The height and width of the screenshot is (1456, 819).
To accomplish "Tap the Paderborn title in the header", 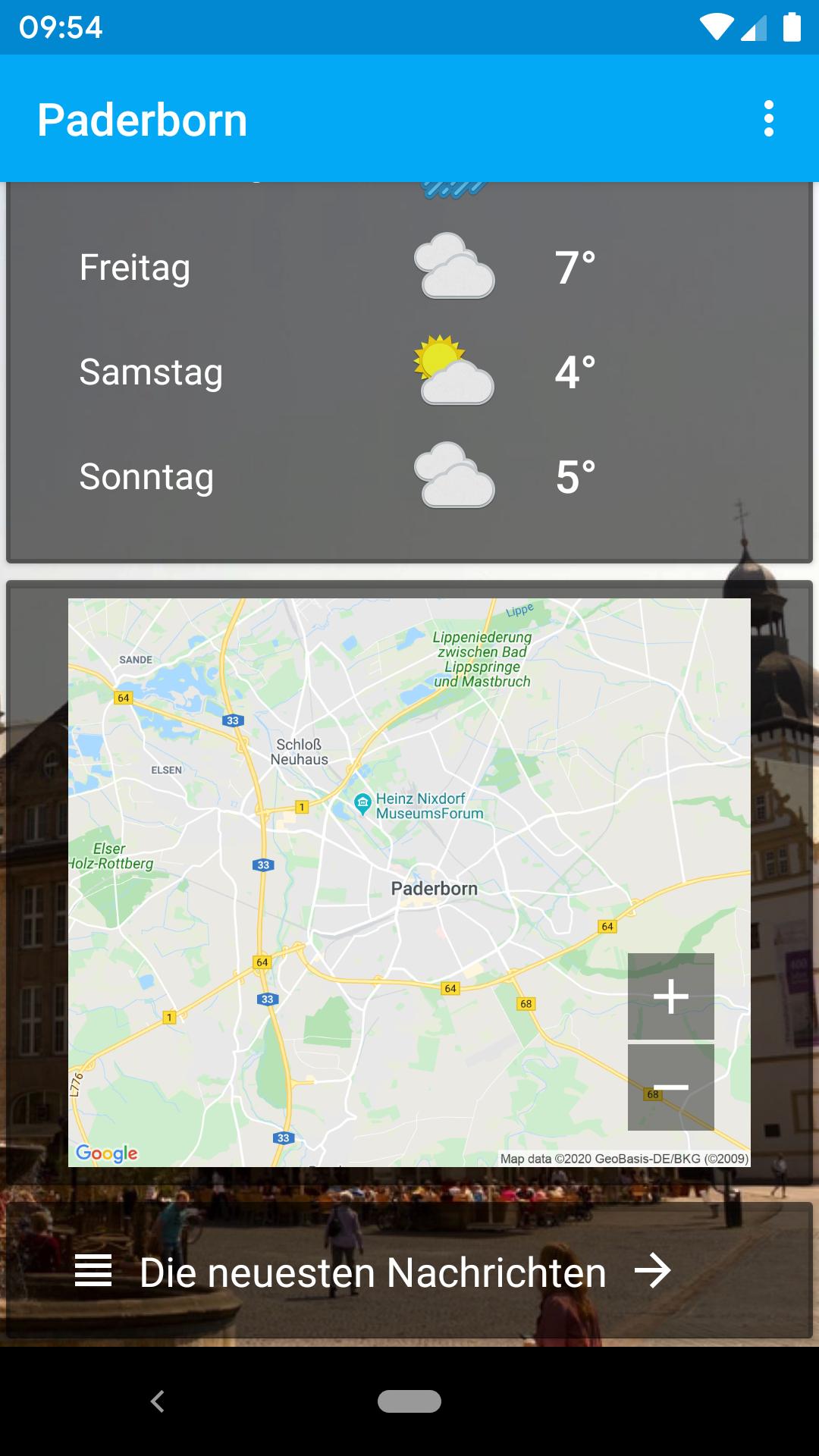I will 142,119.
